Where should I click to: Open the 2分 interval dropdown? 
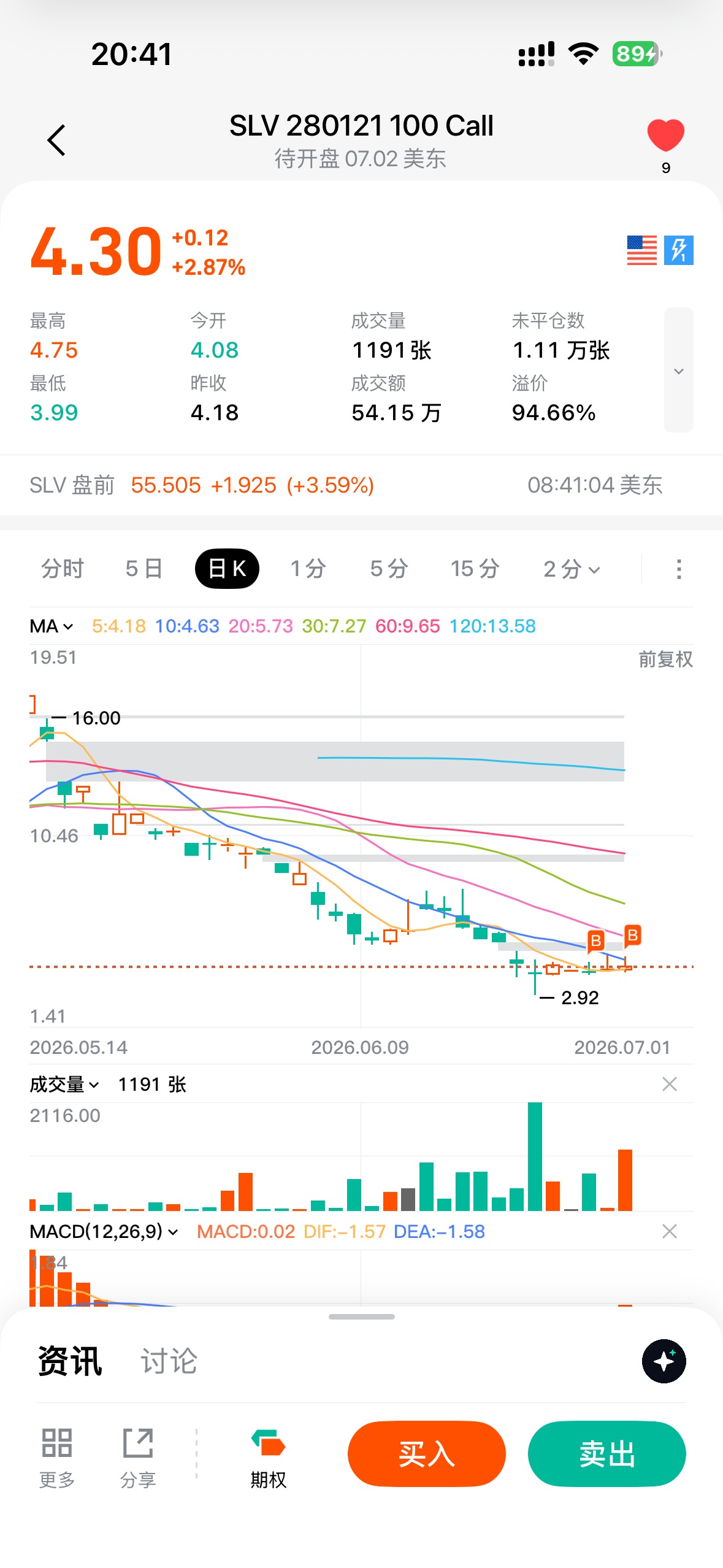click(x=572, y=569)
